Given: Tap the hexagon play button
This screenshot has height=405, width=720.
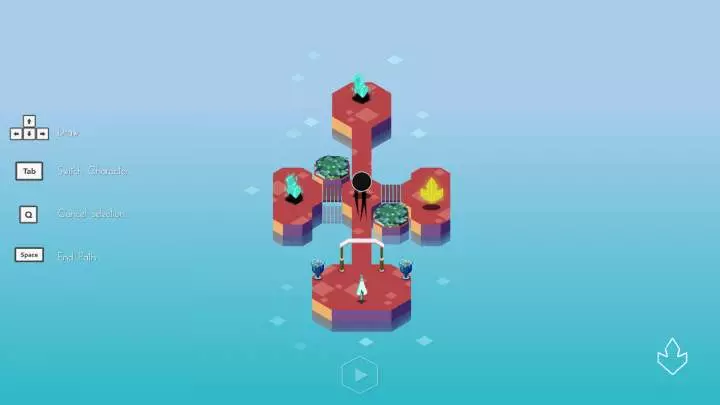Looking at the screenshot, I should (360, 376).
